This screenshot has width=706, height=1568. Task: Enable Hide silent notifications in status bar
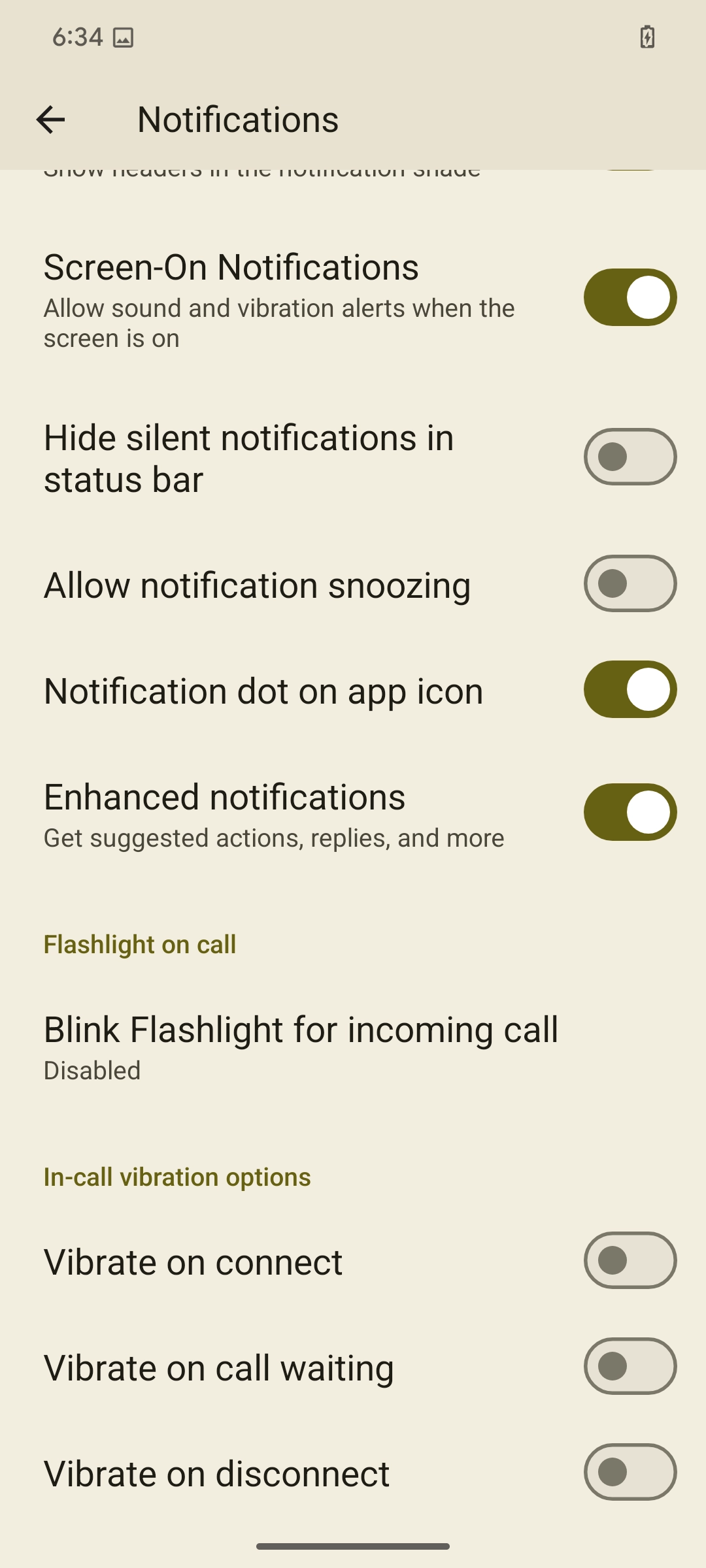[630, 457]
